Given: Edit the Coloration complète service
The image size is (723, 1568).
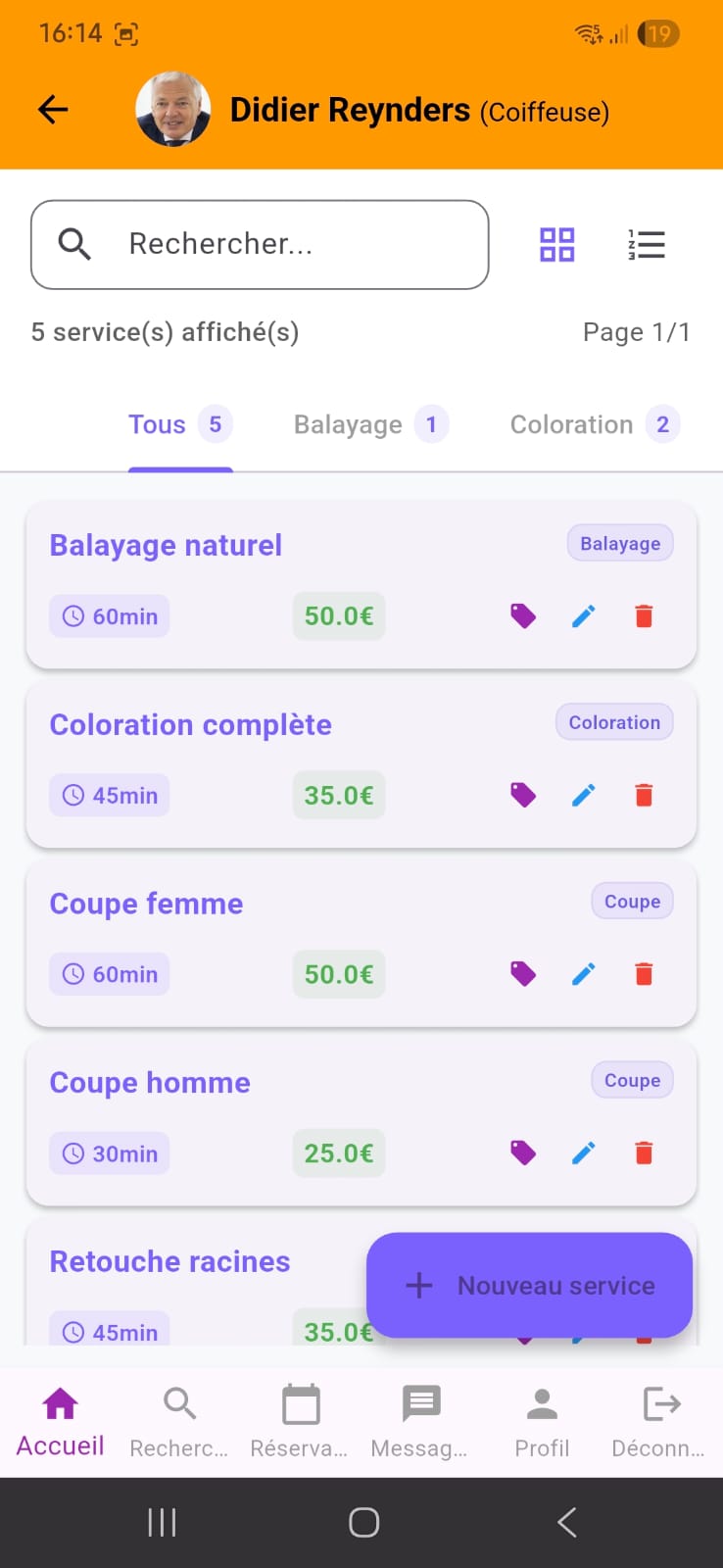Looking at the screenshot, I should pos(584,795).
